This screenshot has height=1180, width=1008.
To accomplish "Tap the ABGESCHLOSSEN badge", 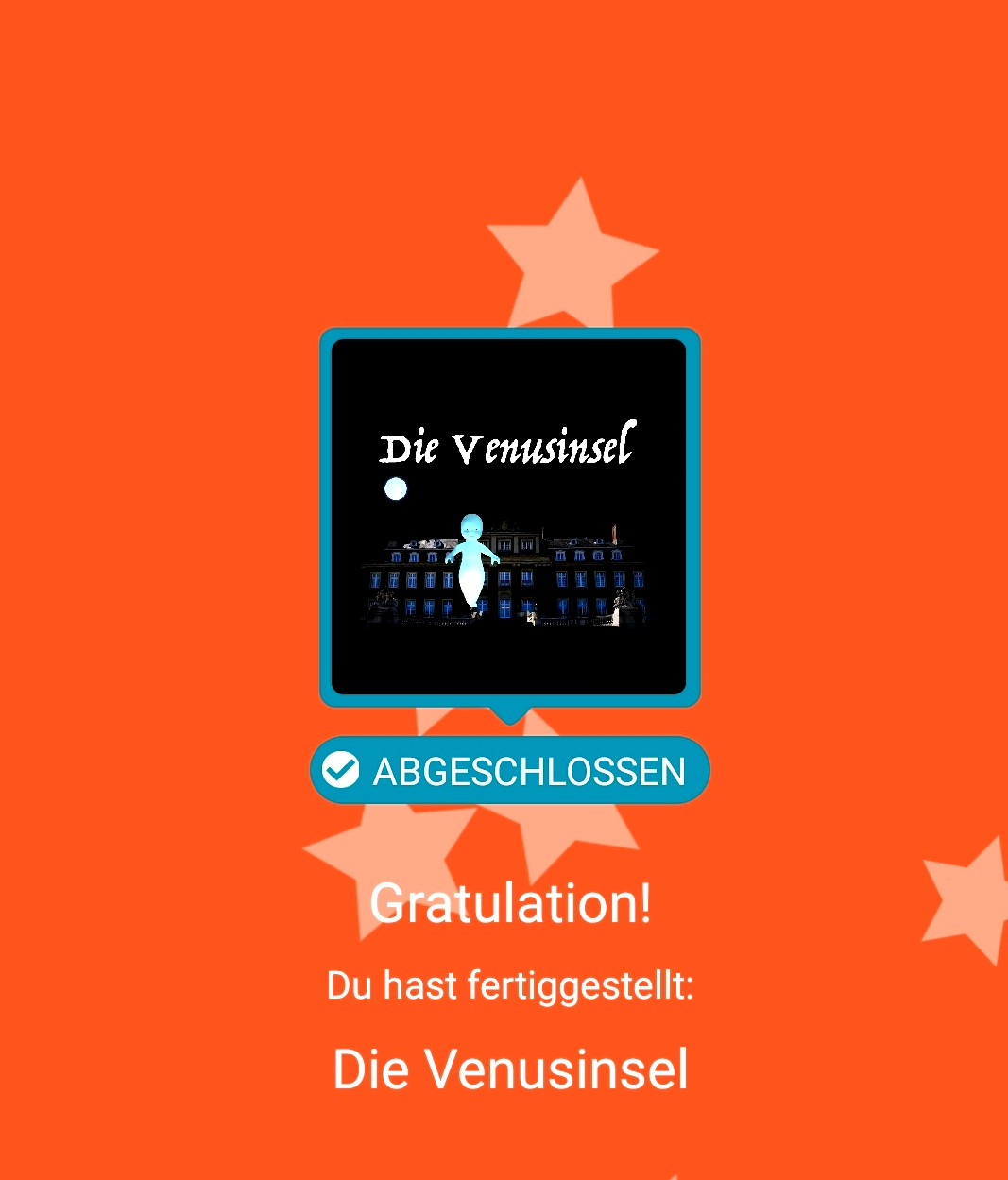I will tap(509, 771).
